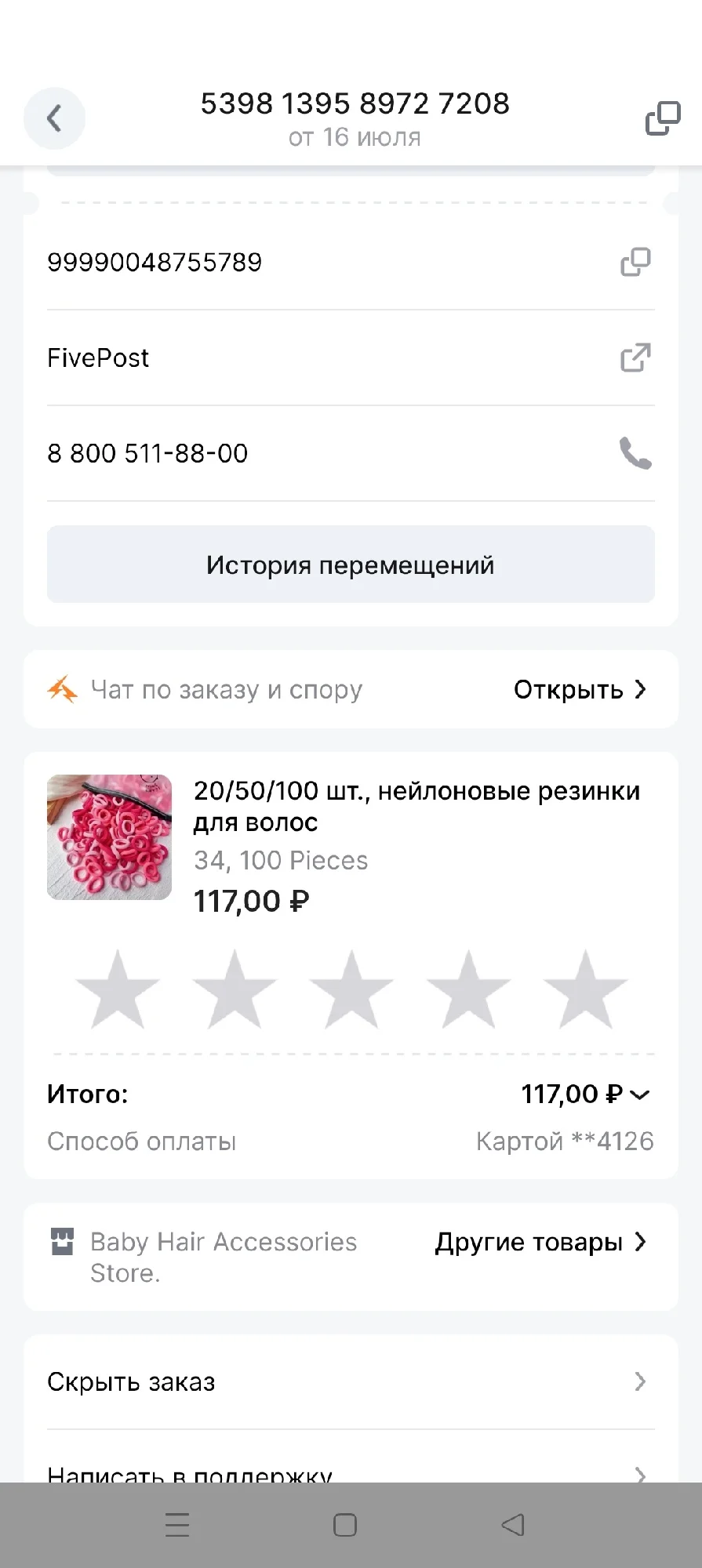Open FivePost tracking external link
The width and height of the screenshot is (702, 1568).
pos(635,358)
